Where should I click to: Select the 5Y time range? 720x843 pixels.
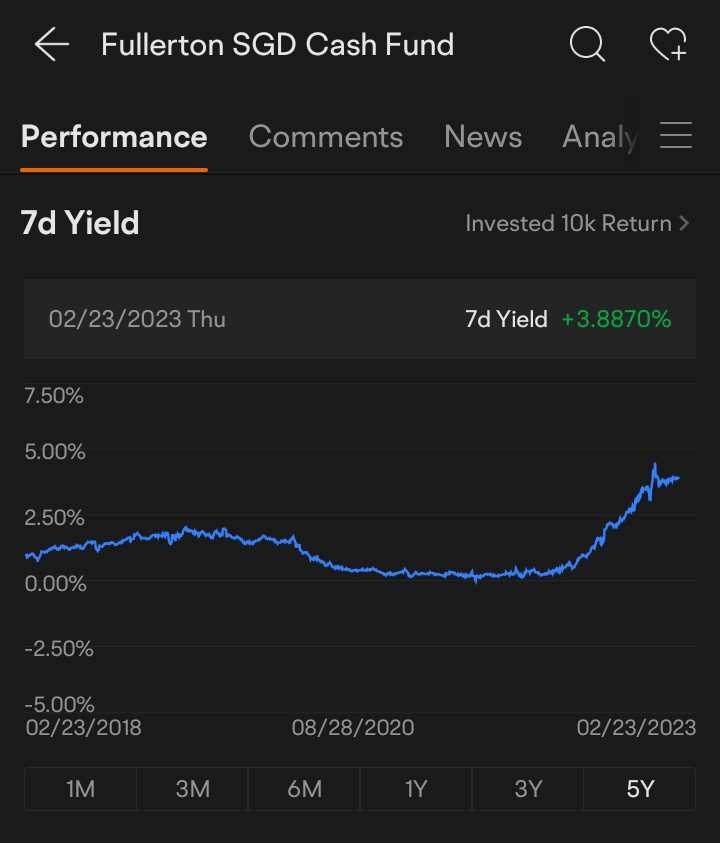640,789
